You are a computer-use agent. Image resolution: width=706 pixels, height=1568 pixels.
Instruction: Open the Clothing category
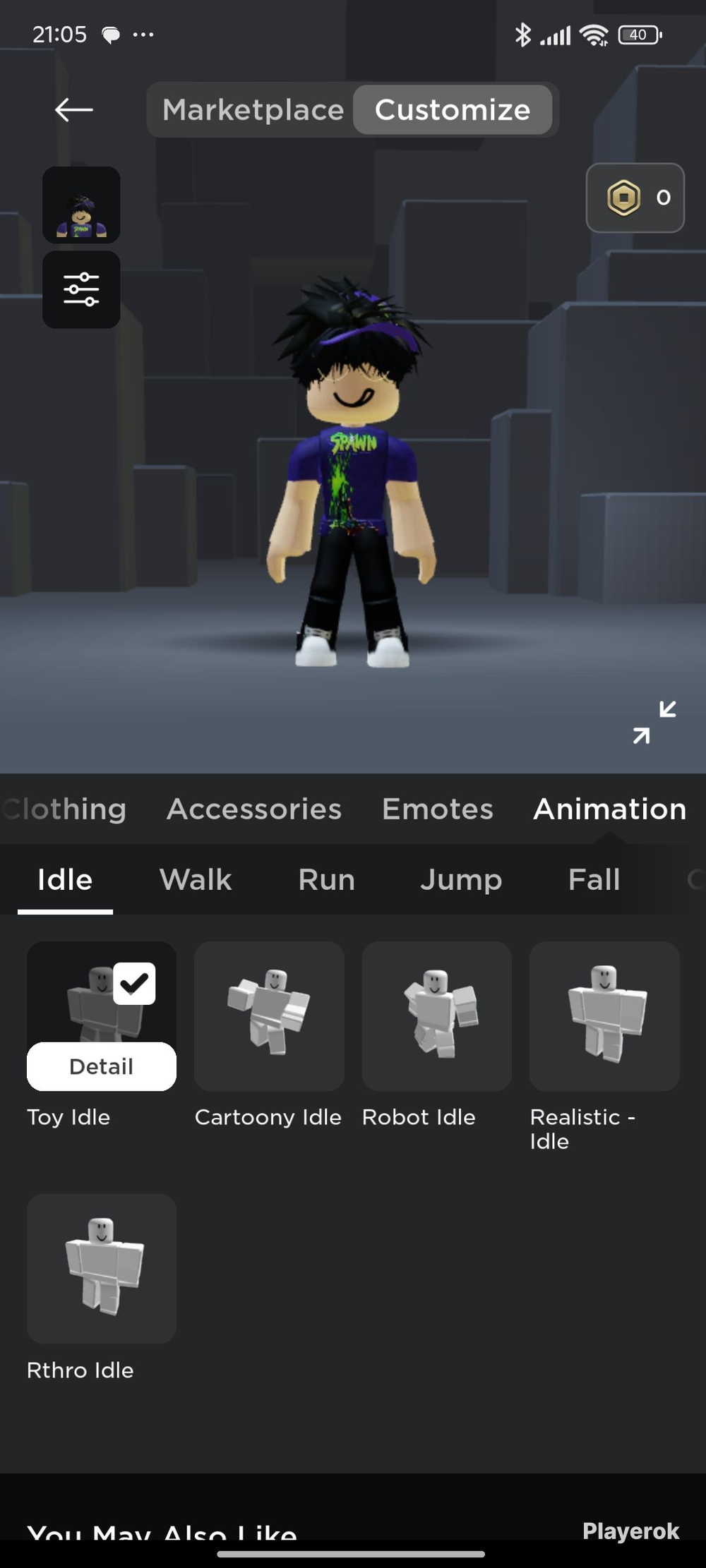click(x=64, y=809)
